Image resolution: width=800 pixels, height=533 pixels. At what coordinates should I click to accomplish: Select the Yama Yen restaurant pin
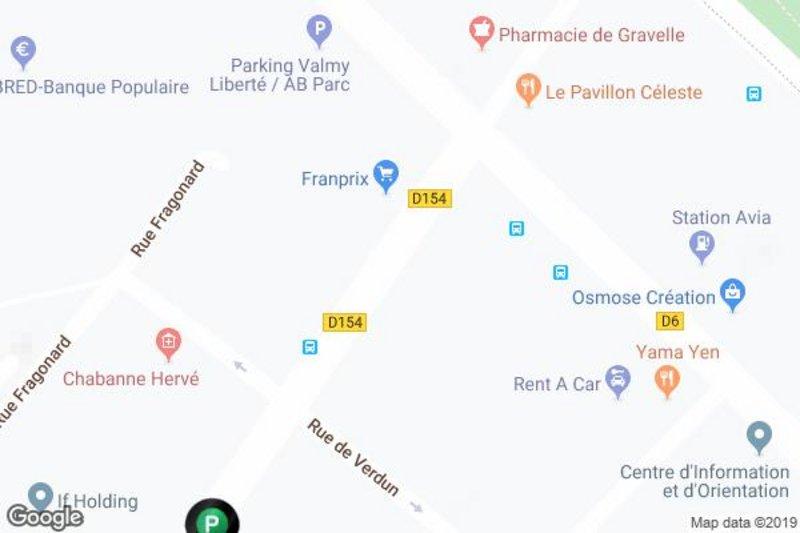(666, 379)
